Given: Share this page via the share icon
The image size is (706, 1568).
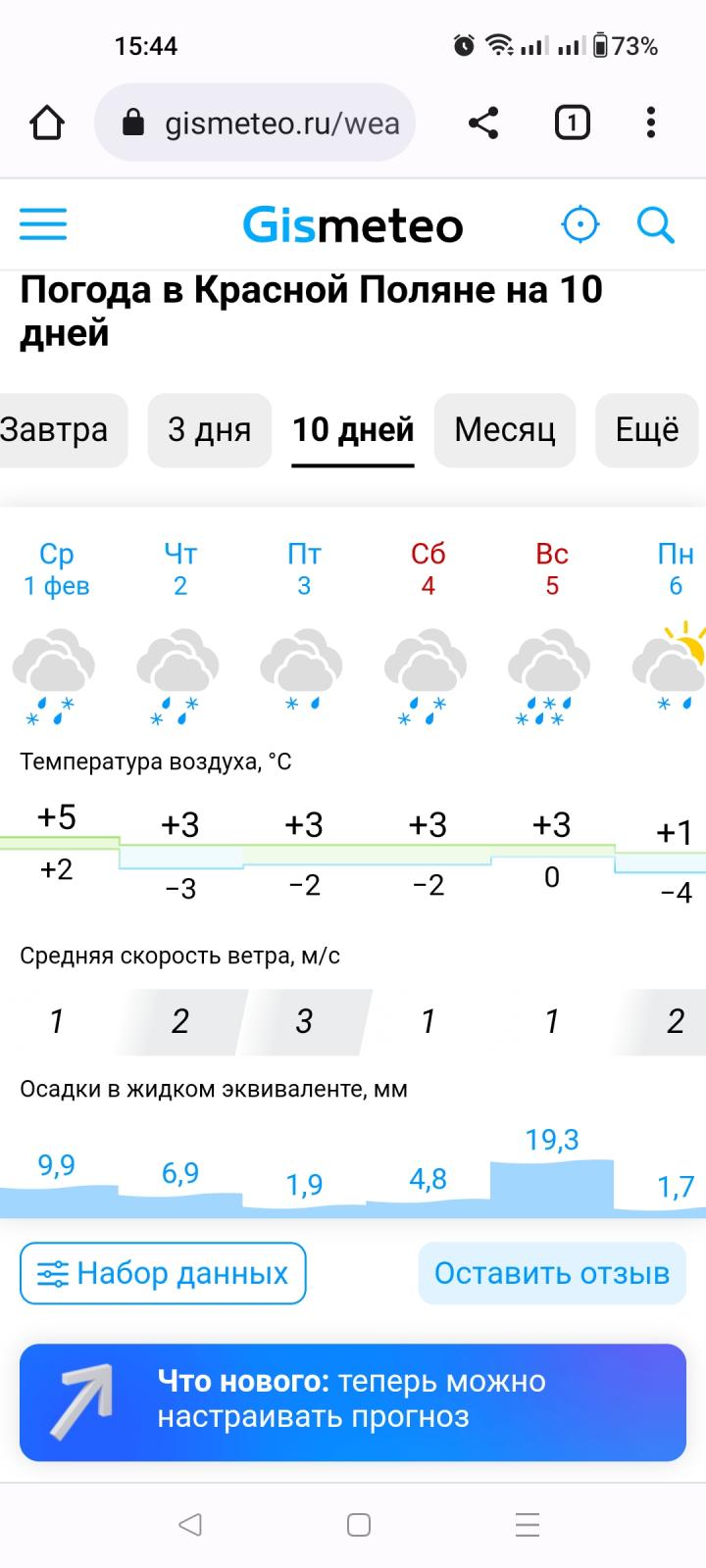Looking at the screenshot, I should pyautogui.click(x=483, y=123).
